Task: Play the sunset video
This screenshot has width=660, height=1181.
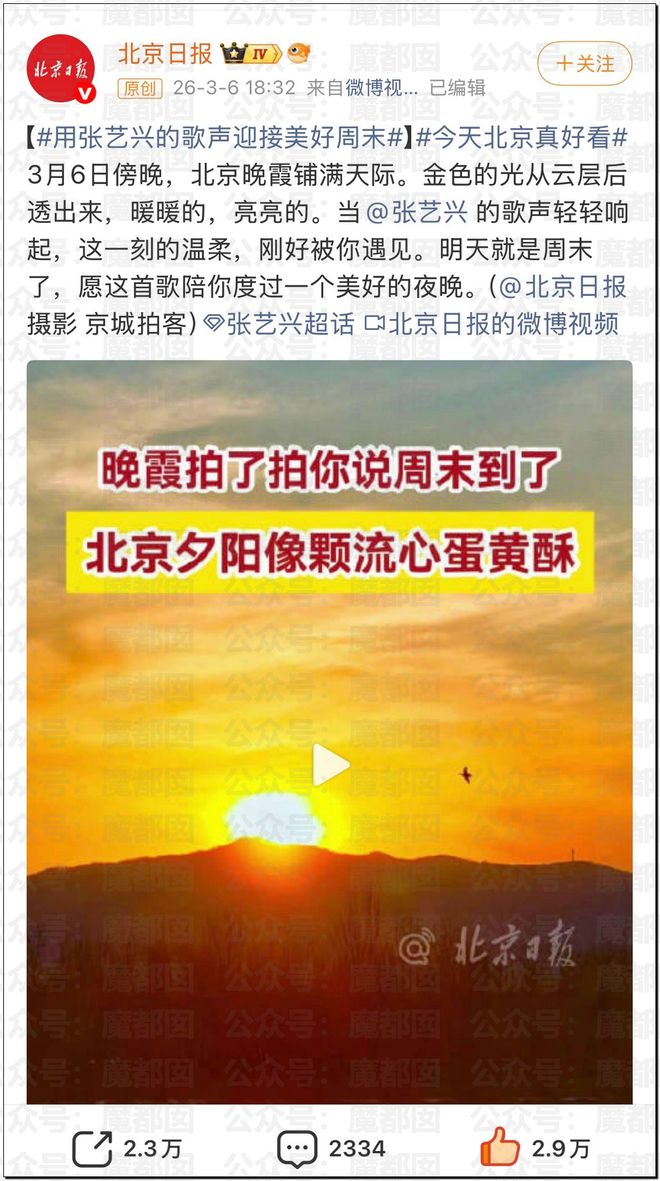Action: [330, 766]
